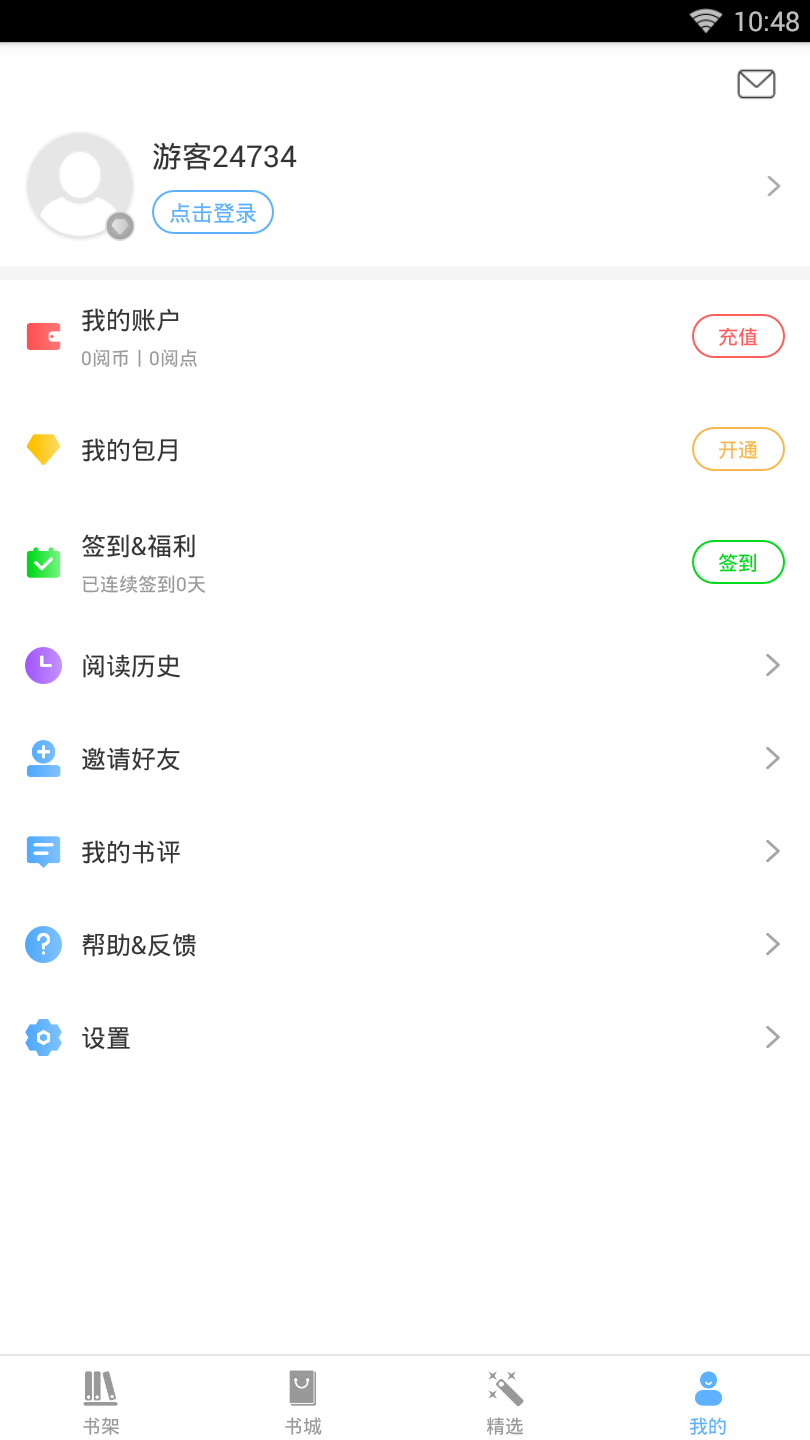
Task: Open 我的书评 book reviews
Action: tap(400, 852)
